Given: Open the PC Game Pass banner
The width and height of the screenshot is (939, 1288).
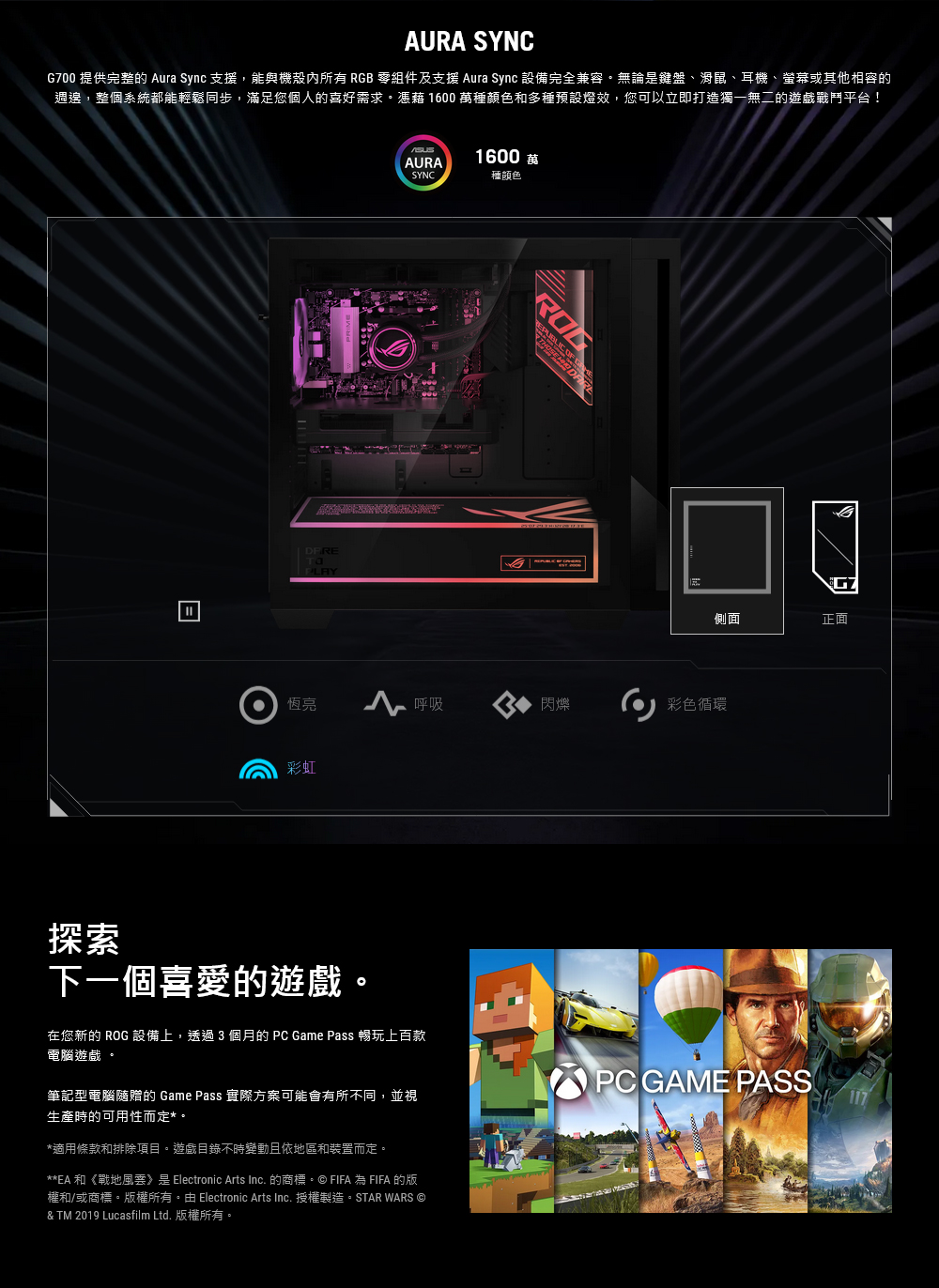Looking at the screenshot, I should 680,1081.
